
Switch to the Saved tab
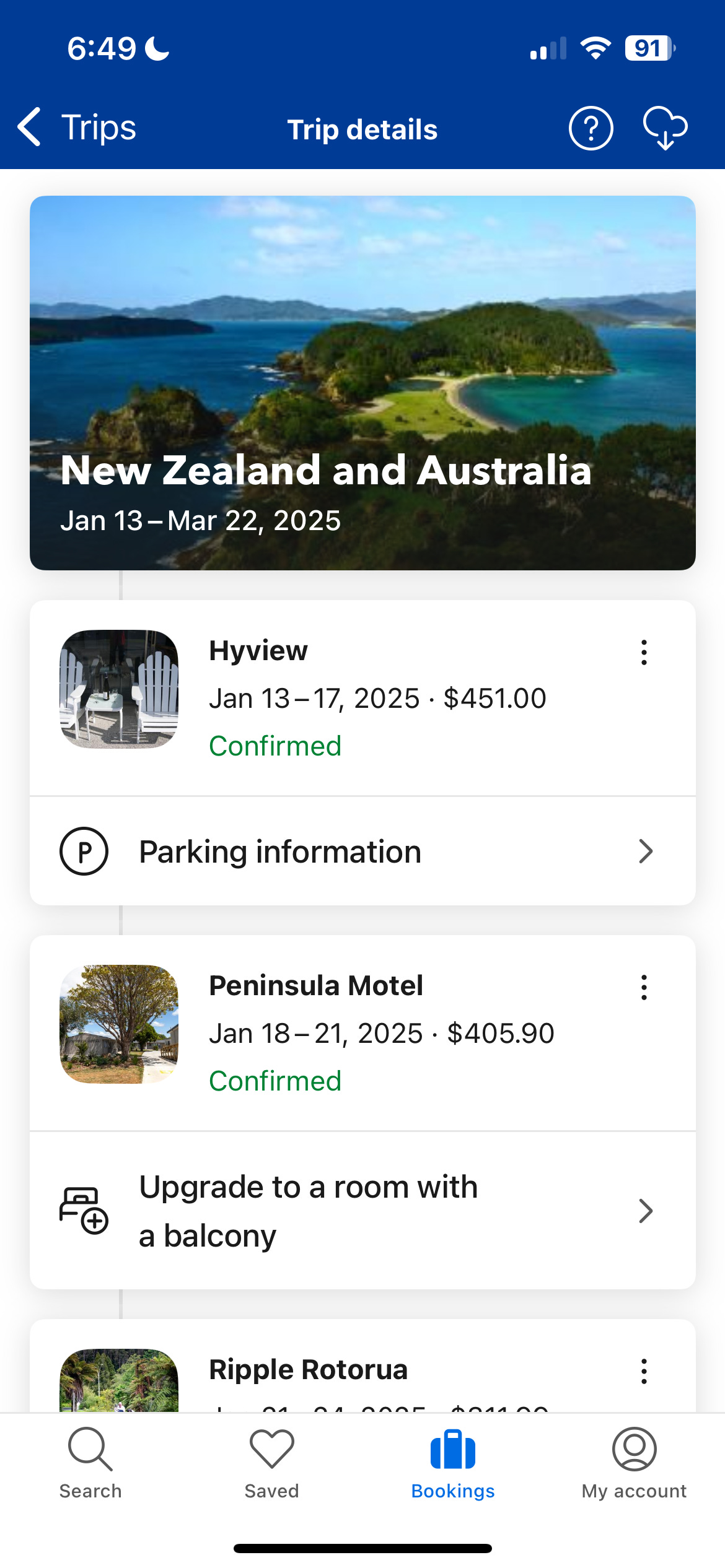point(271,1464)
